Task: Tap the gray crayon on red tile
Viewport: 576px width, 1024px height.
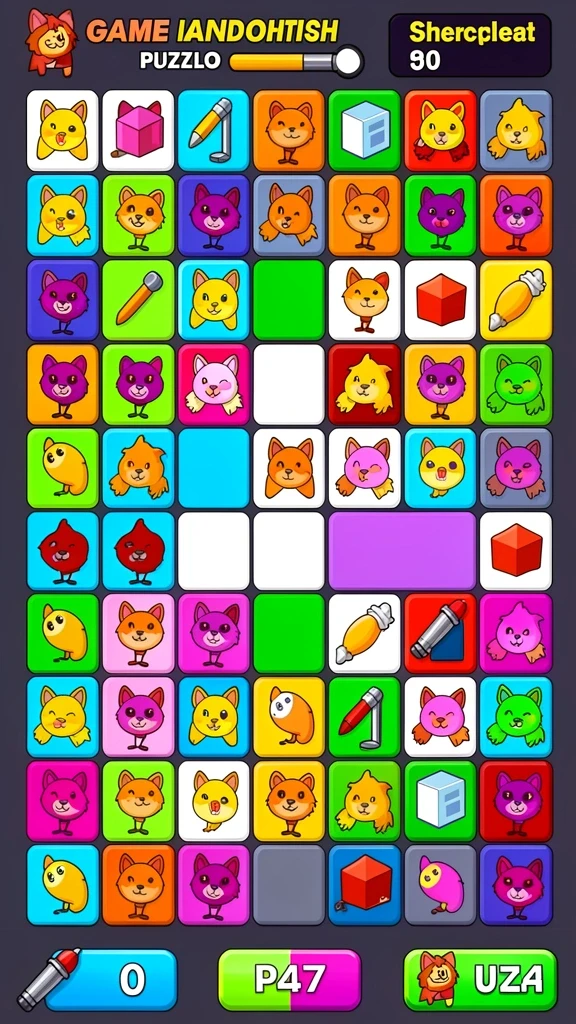Action: [x=440, y=633]
